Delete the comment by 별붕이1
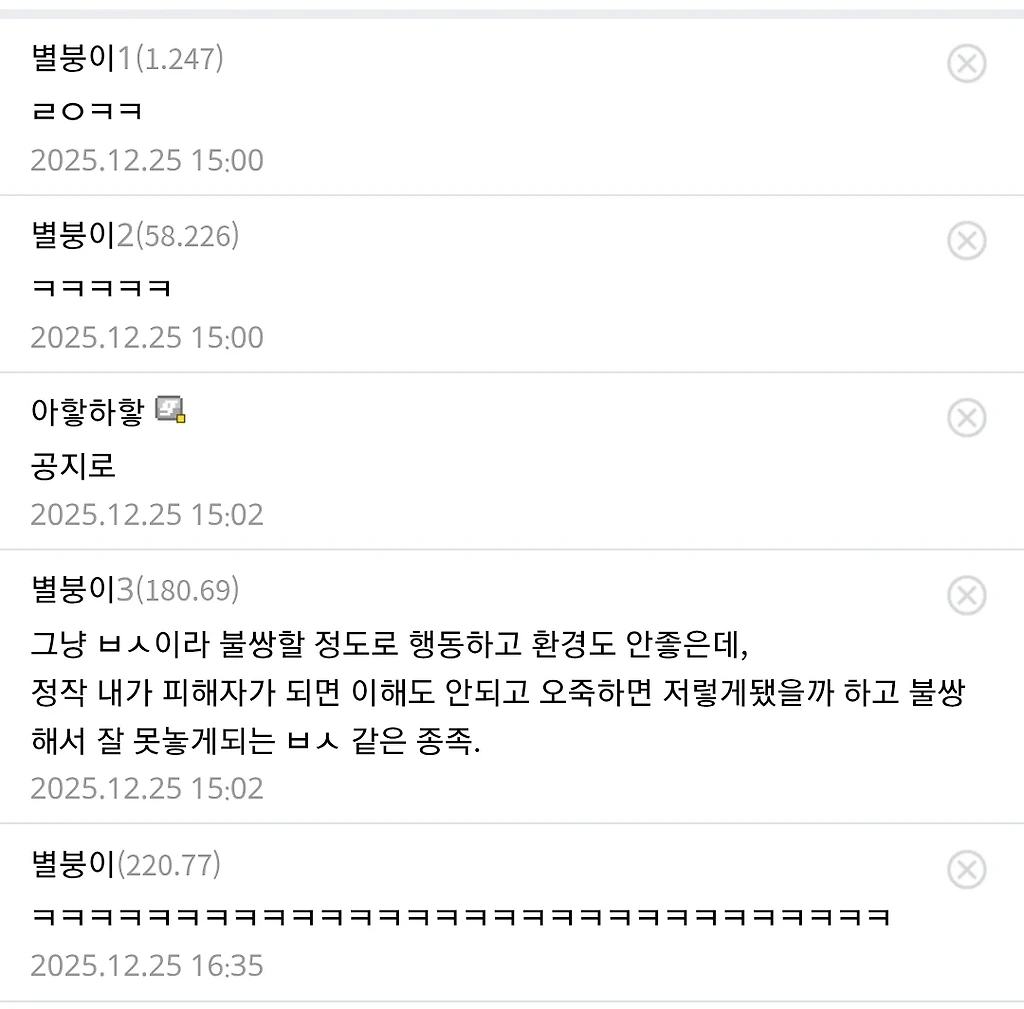 966,64
